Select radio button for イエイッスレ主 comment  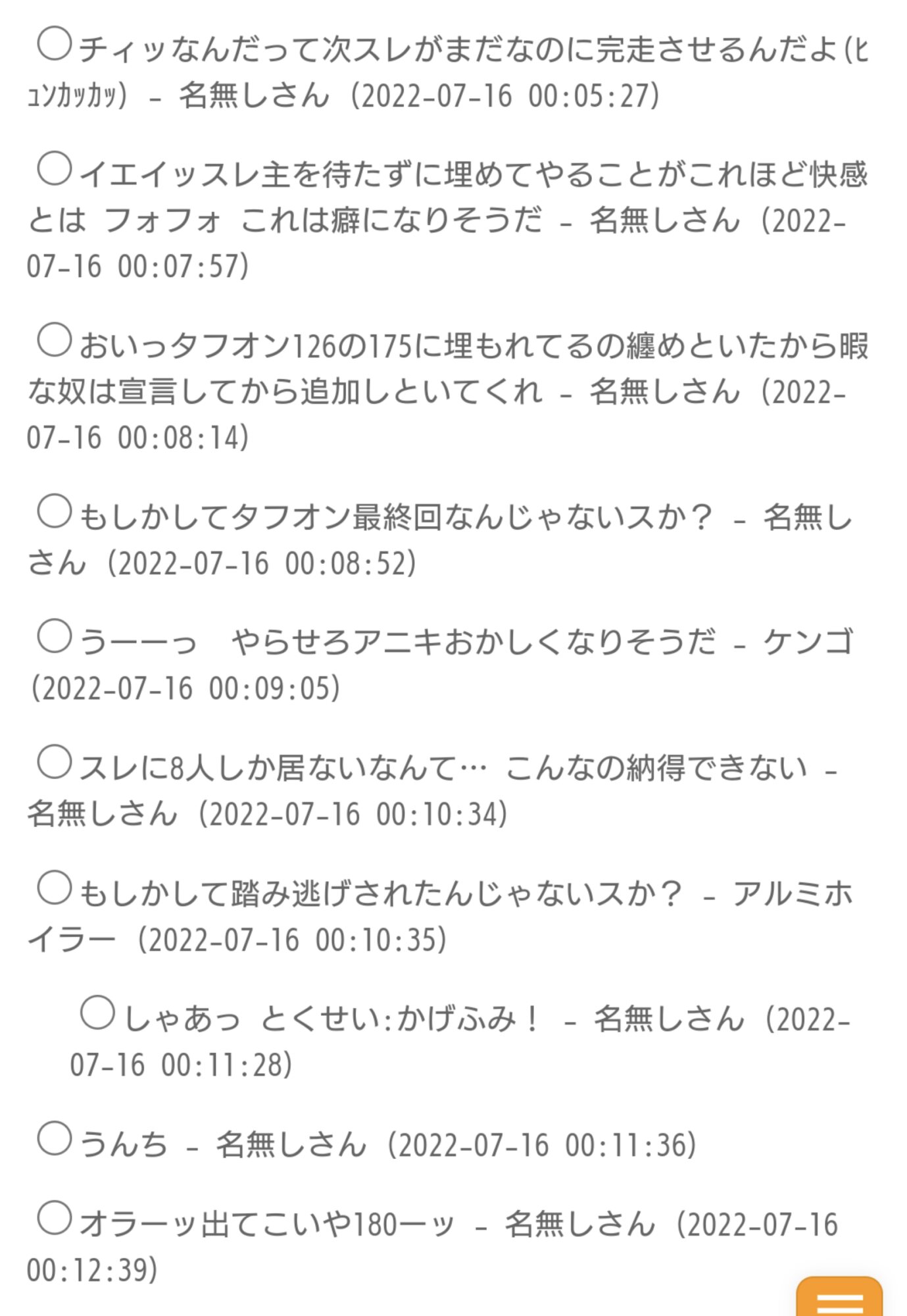(54, 169)
